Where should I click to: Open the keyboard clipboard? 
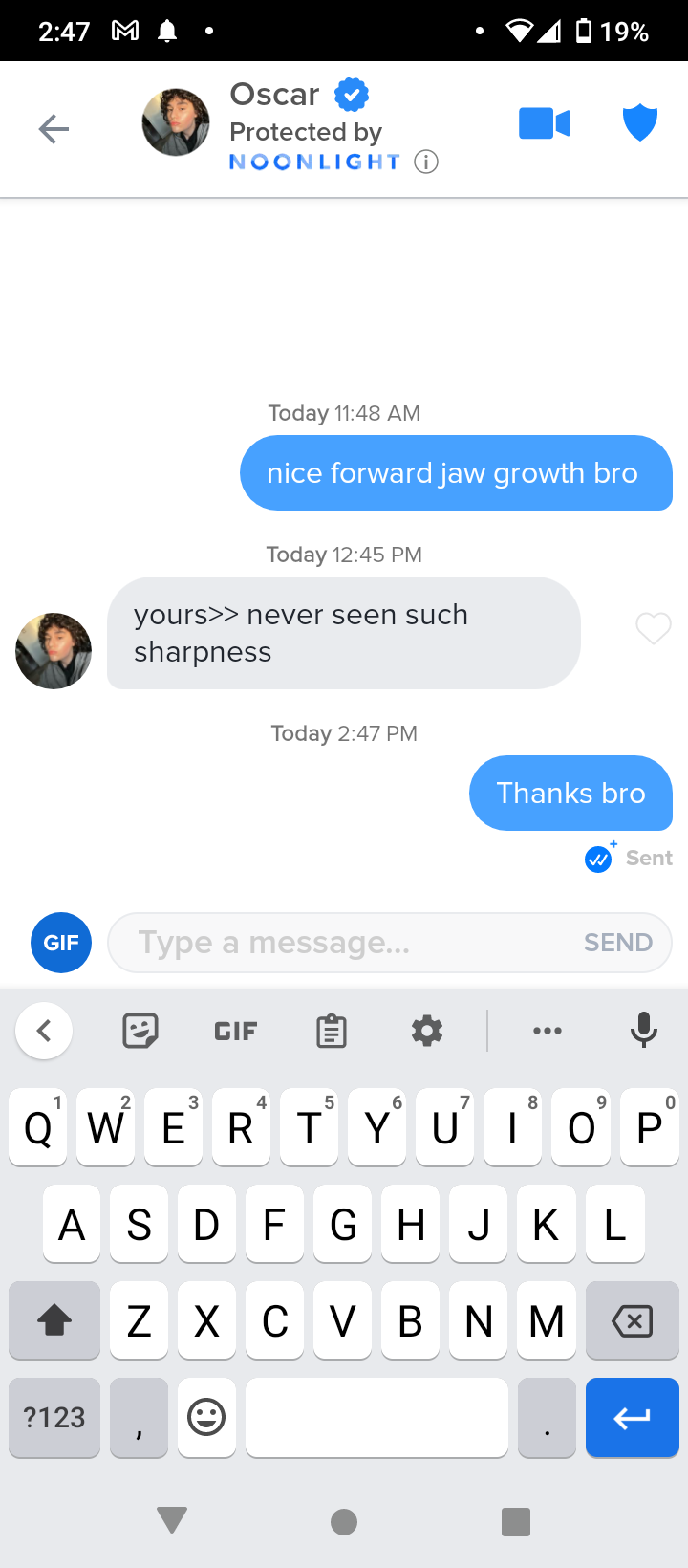332,1031
